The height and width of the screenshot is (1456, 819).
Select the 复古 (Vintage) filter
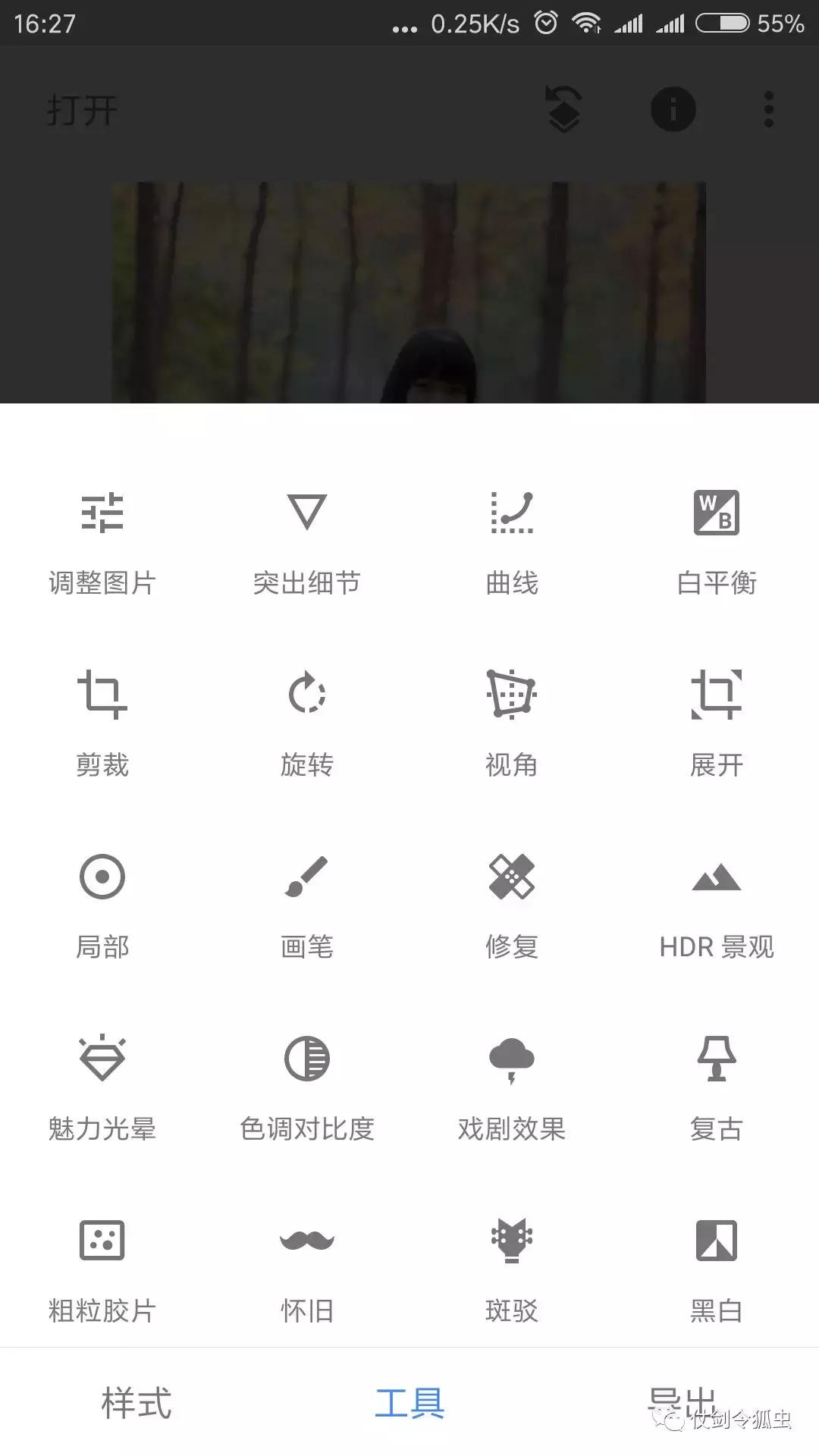(x=717, y=1084)
